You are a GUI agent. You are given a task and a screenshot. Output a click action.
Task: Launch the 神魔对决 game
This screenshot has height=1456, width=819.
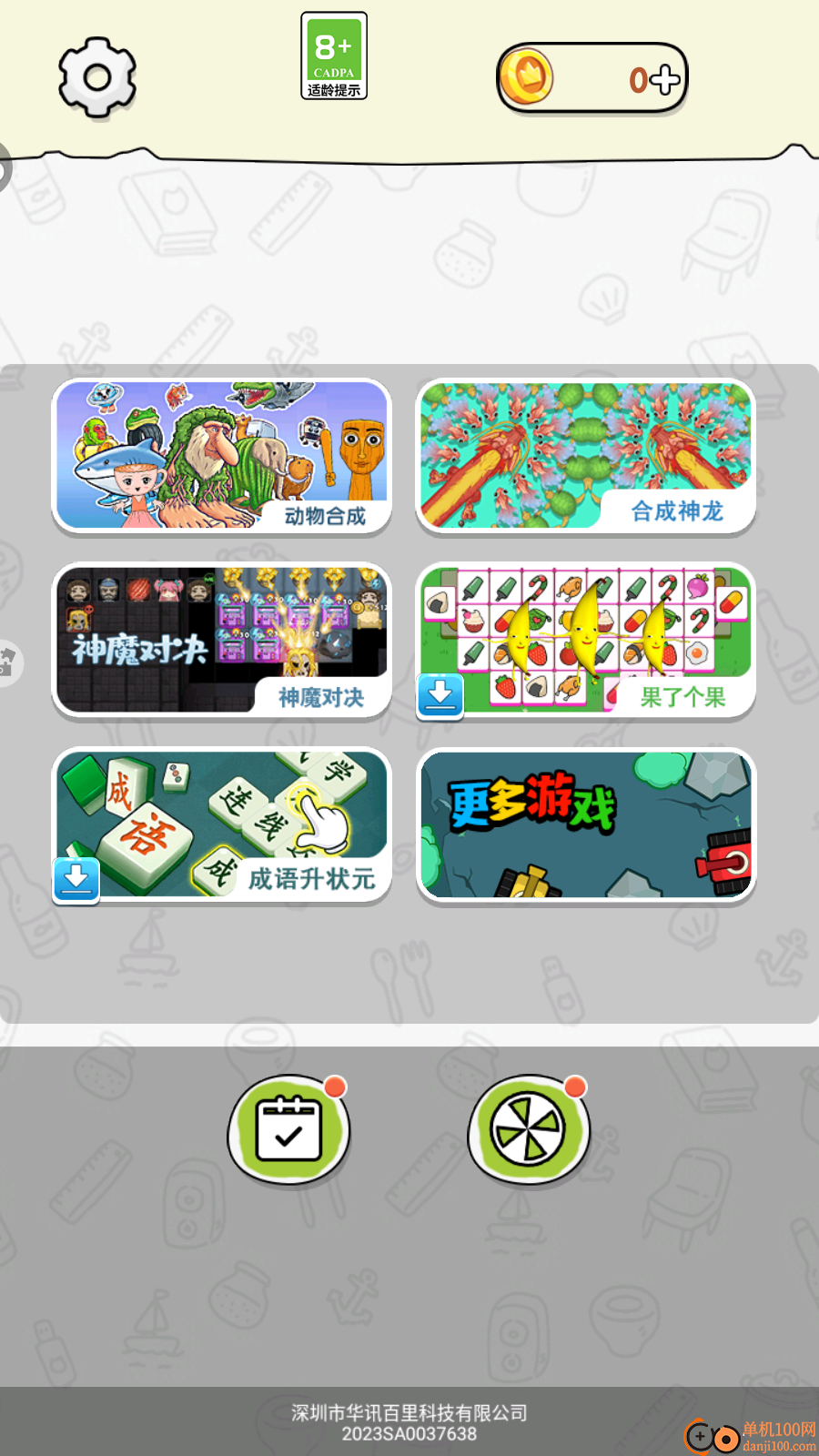point(222,642)
